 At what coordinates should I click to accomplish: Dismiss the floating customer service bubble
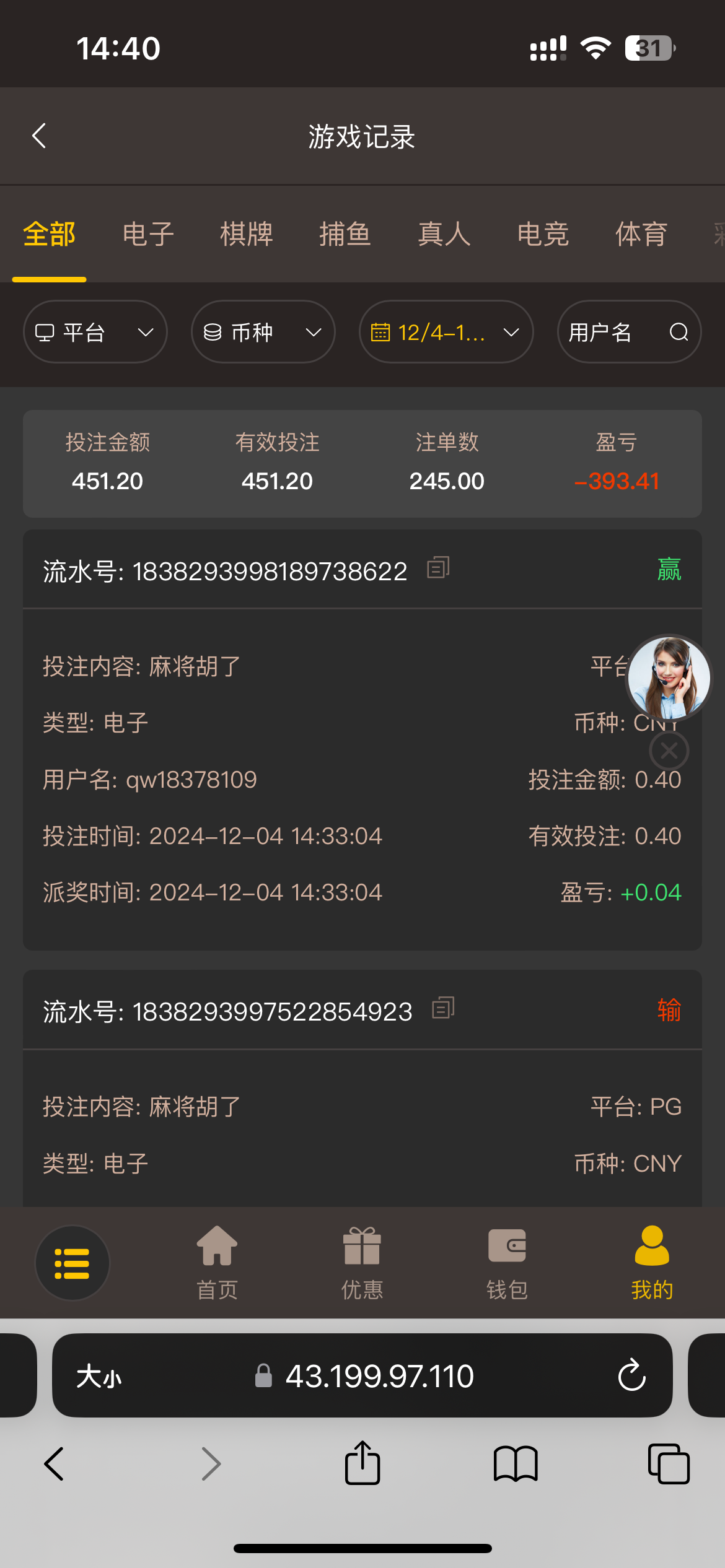coord(669,751)
